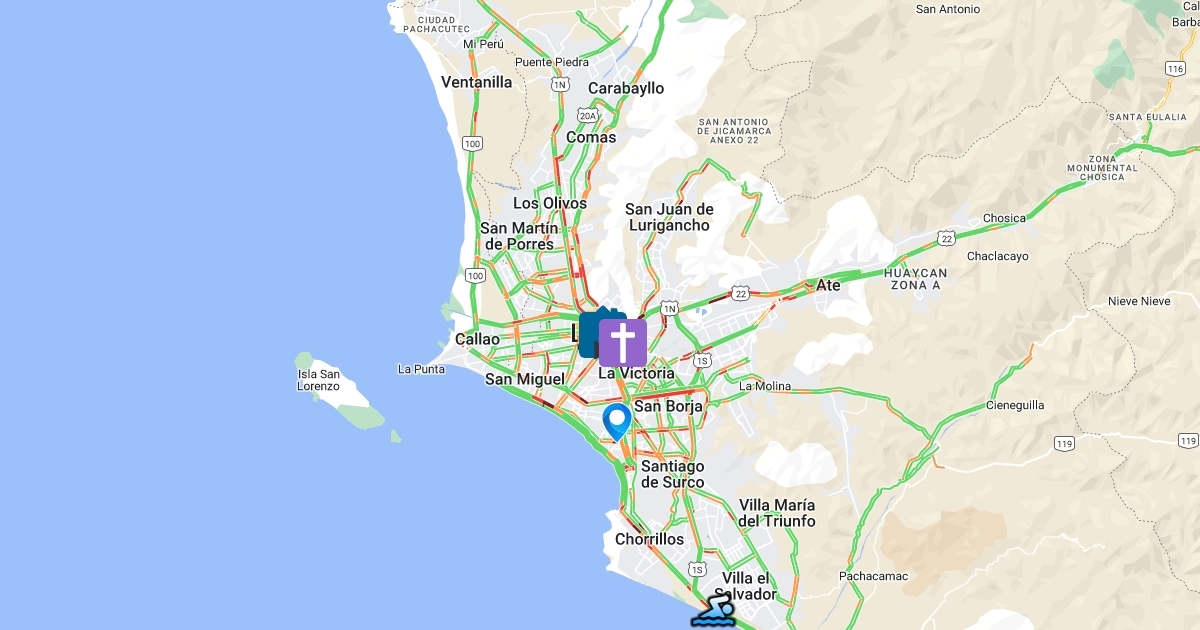The width and height of the screenshot is (1200, 630).
Task: Tap the purple cross church marker
Action: 623,343
